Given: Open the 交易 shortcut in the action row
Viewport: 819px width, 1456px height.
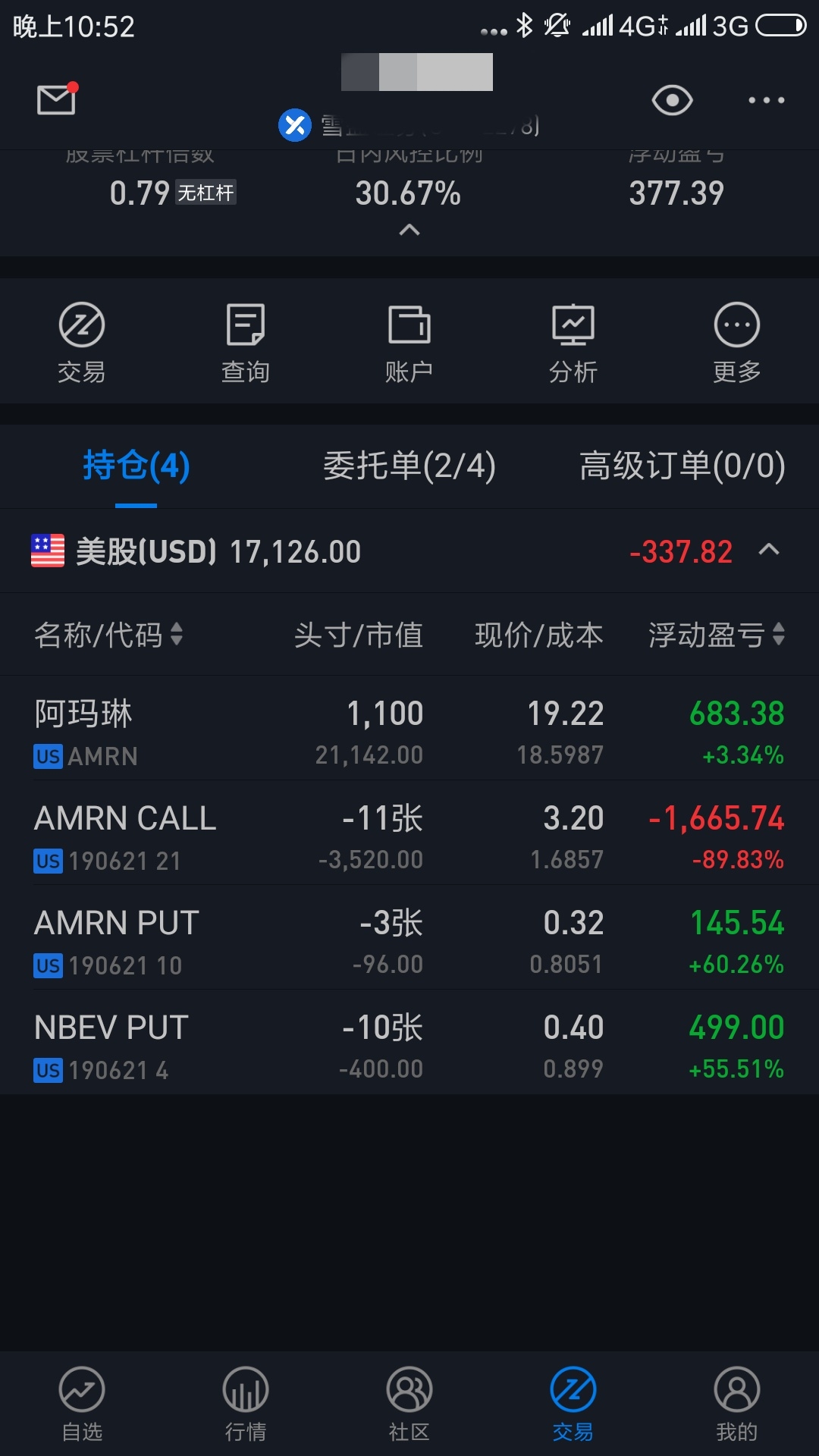Looking at the screenshot, I should tap(82, 343).
